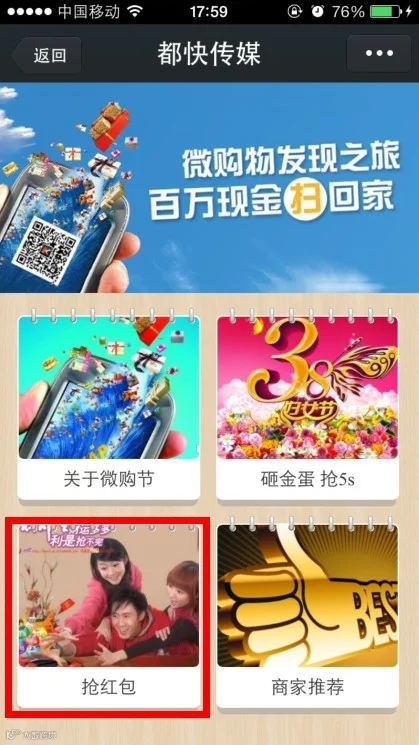Open the 关于微购节 card
419x745 pixels.
pos(109,408)
